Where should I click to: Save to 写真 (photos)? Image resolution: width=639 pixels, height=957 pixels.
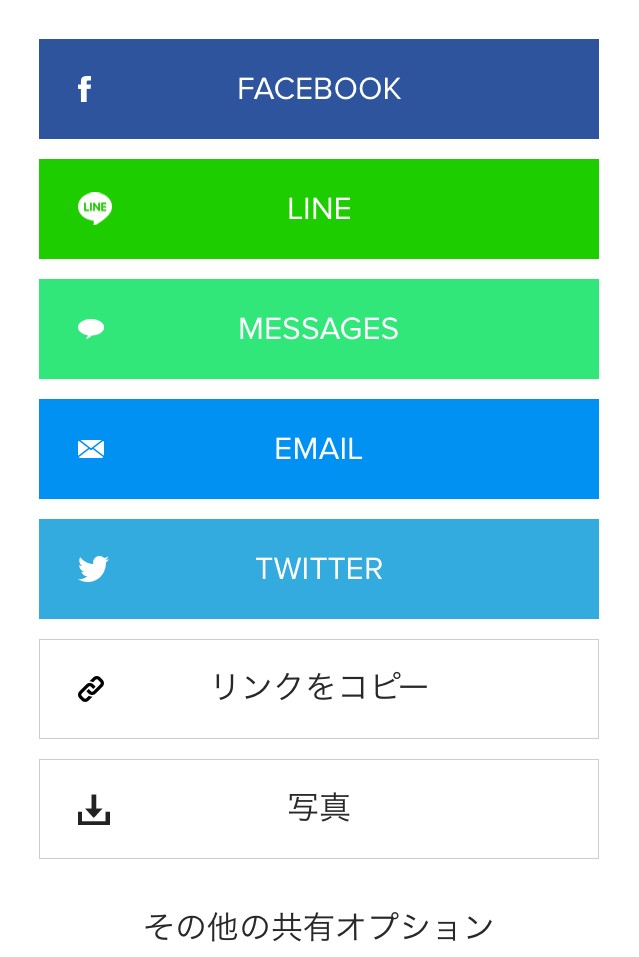[318, 808]
